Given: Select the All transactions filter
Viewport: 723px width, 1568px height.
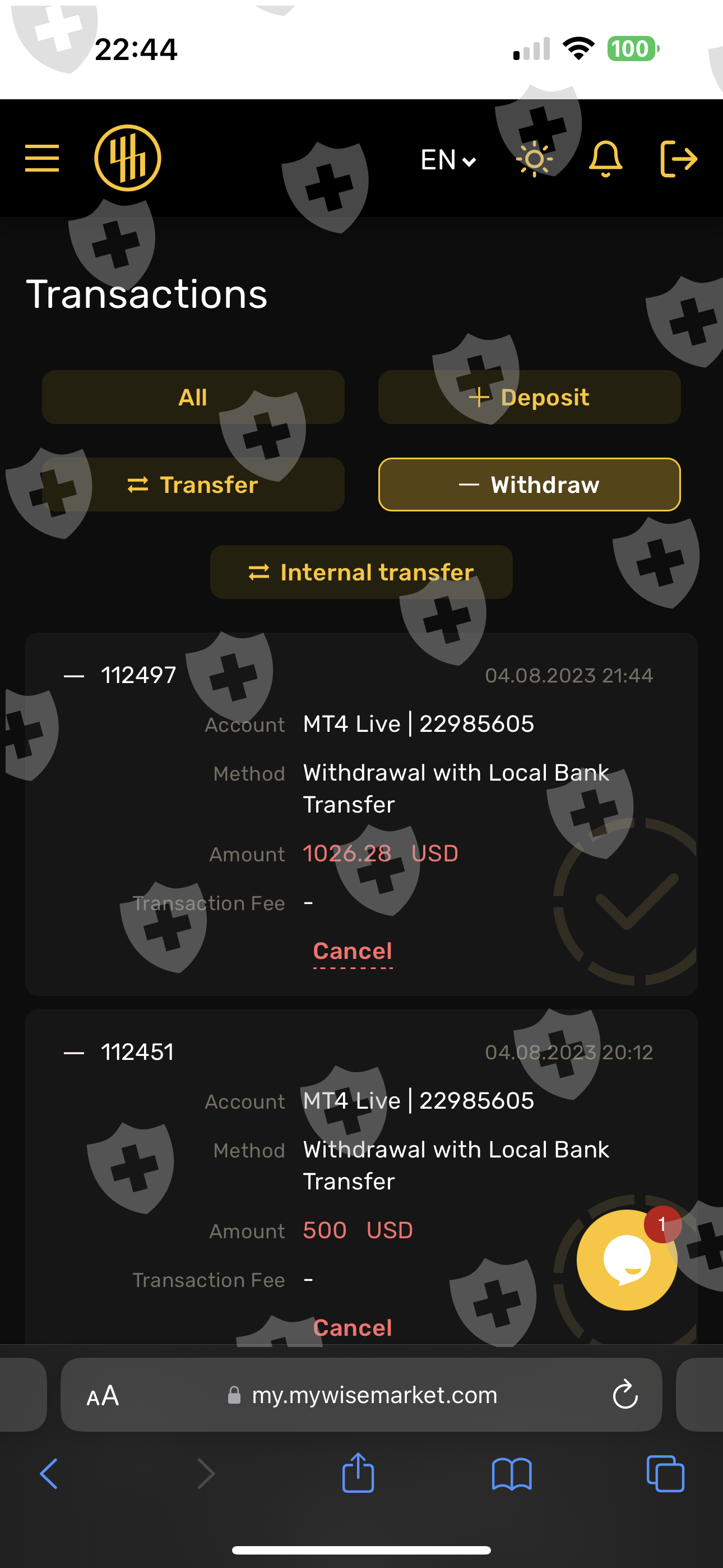Looking at the screenshot, I should pyautogui.click(x=193, y=397).
